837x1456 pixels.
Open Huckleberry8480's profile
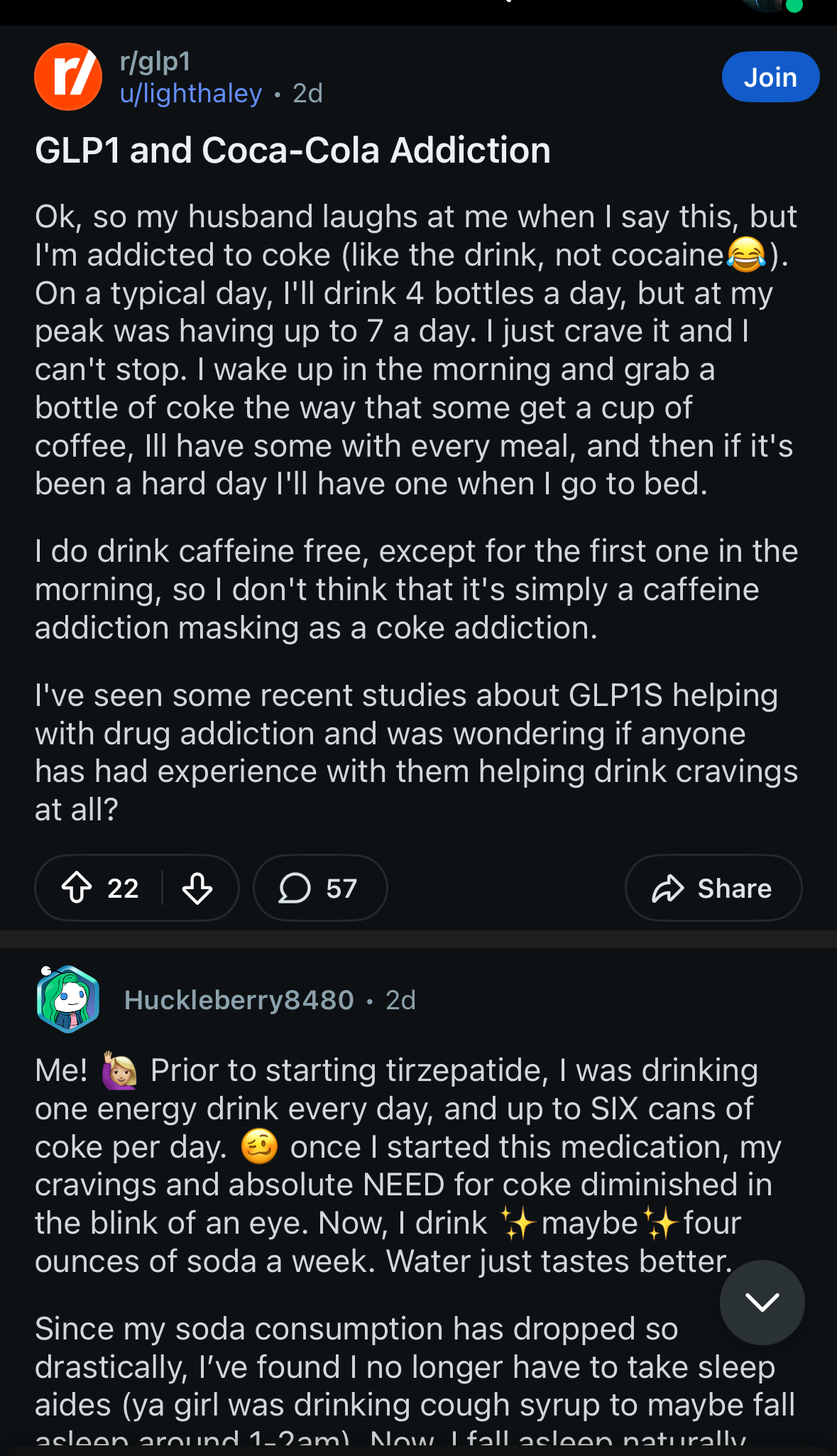pyautogui.click(x=239, y=1000)
